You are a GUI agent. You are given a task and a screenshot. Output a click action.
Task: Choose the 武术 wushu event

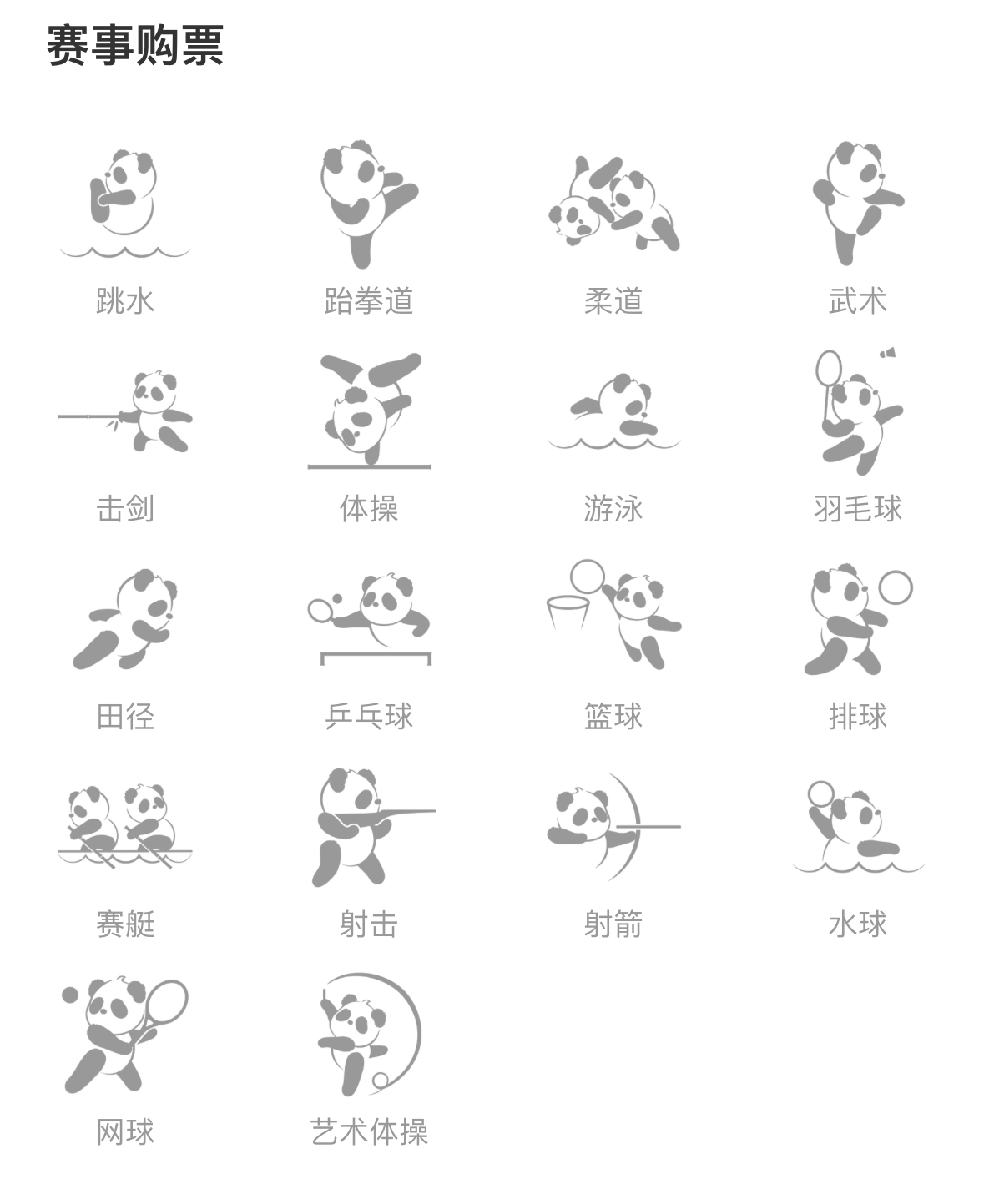pos(857,205)
